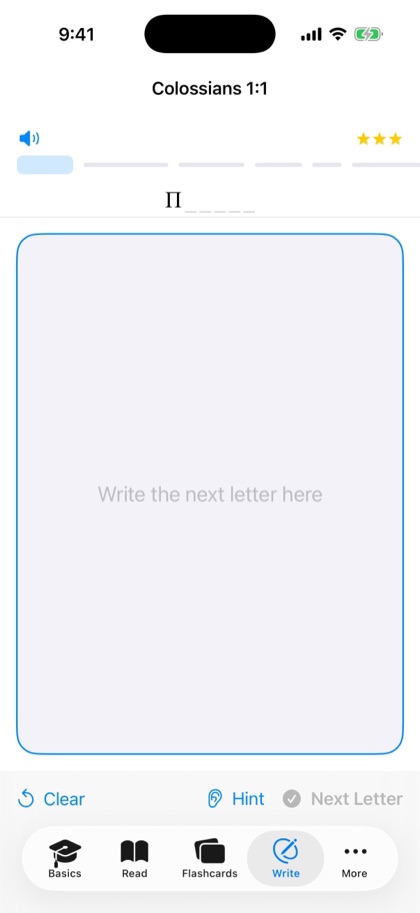
Task: Tap the handwriting canvas to write
Action: [210, 494]
